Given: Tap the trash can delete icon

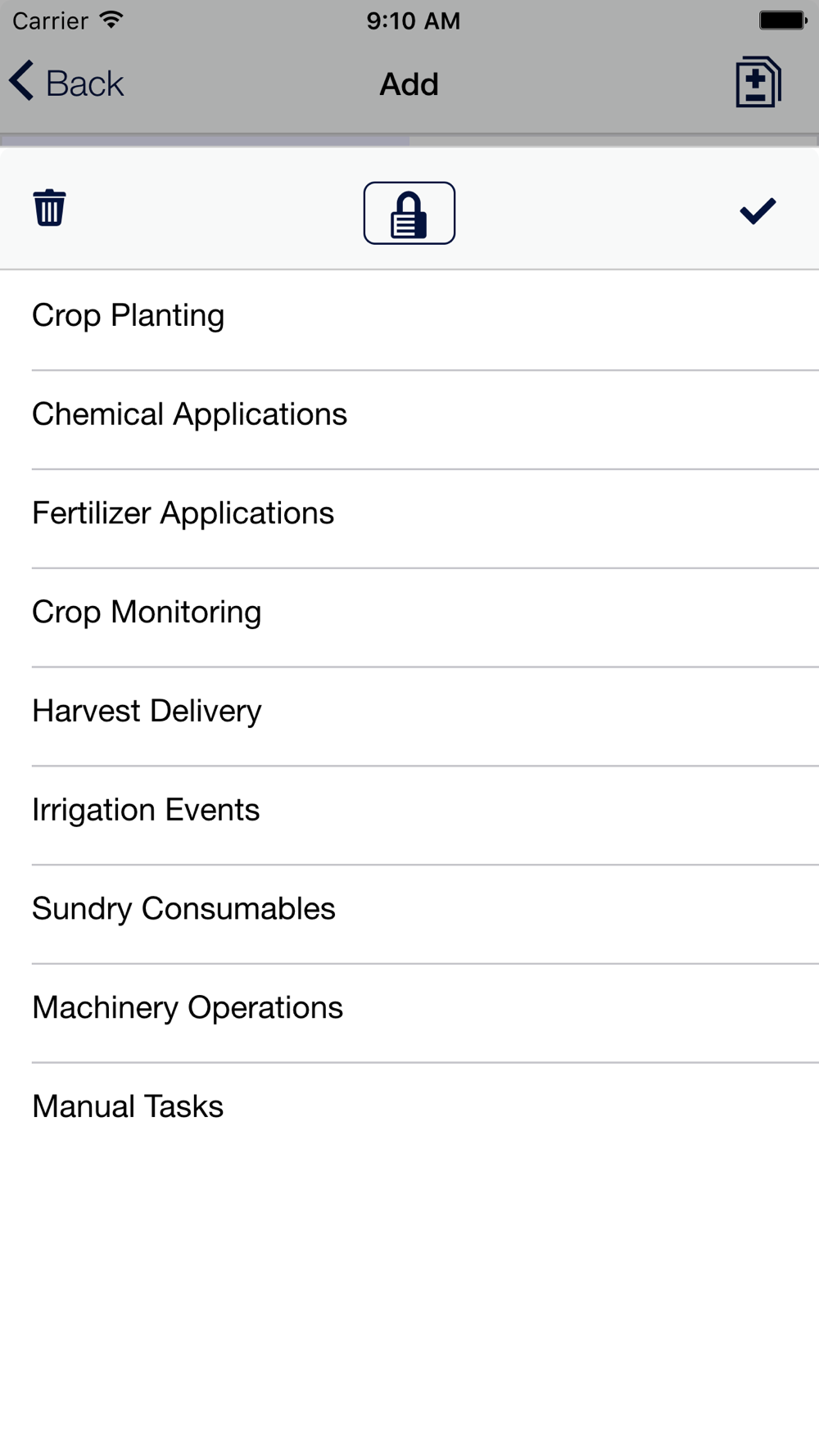Looking at the screenshot, I should 49,207.
